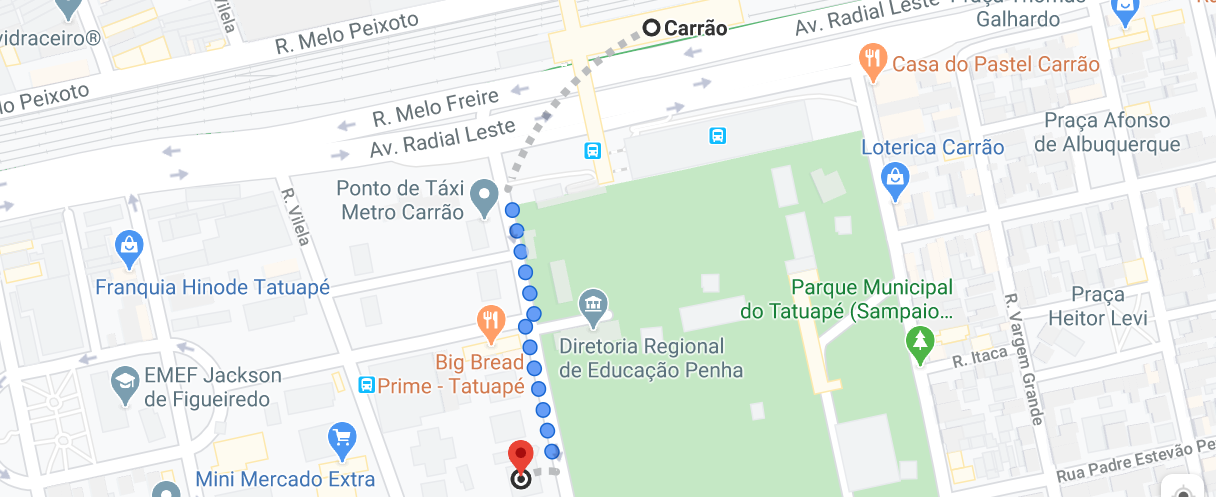The width and height of the screenshot is (1216, 497).
Task: Tap the Big Bread restaurant marker
Action: coord(489,321)
